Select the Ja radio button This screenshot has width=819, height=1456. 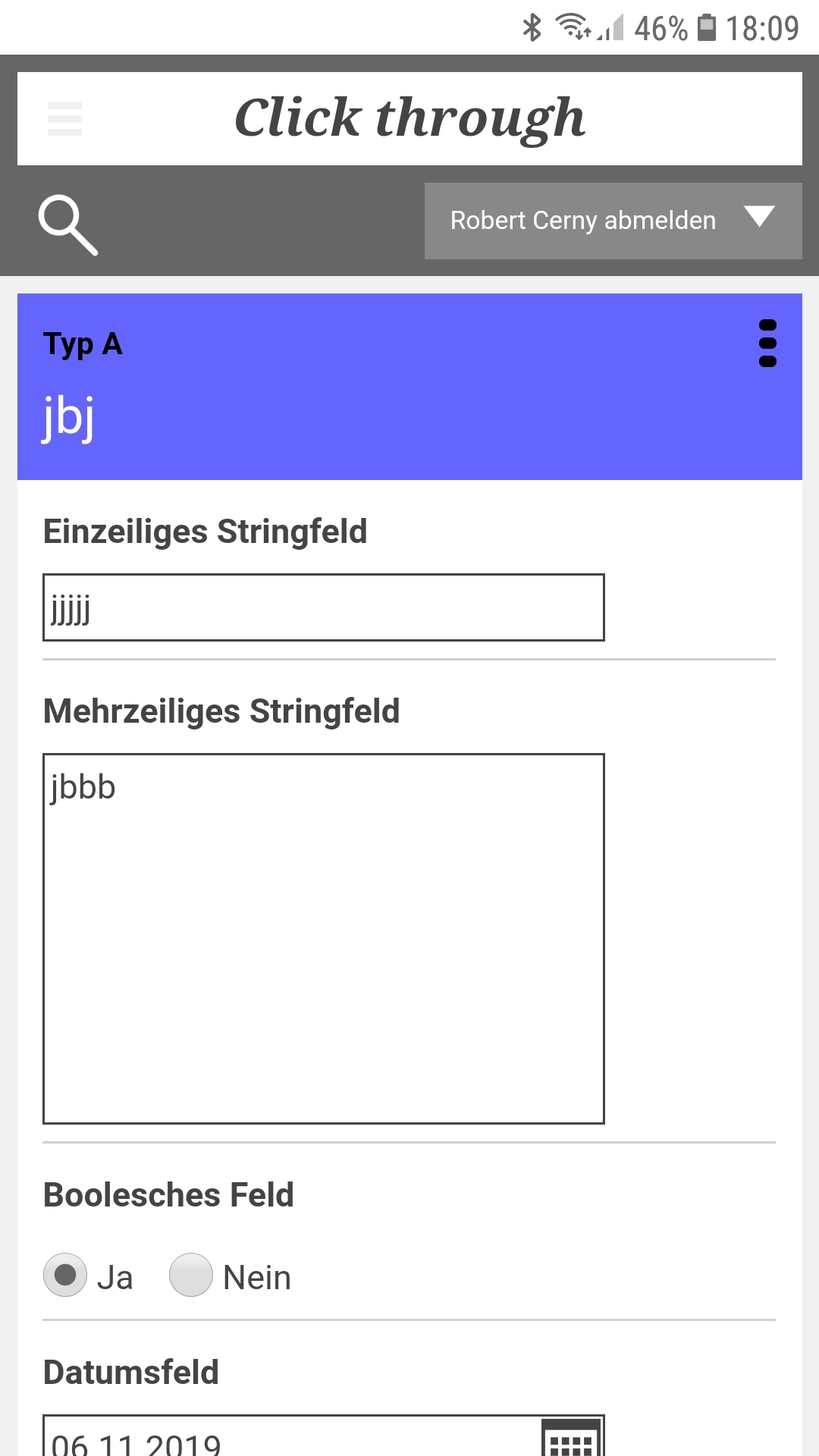pos(66,1275)
